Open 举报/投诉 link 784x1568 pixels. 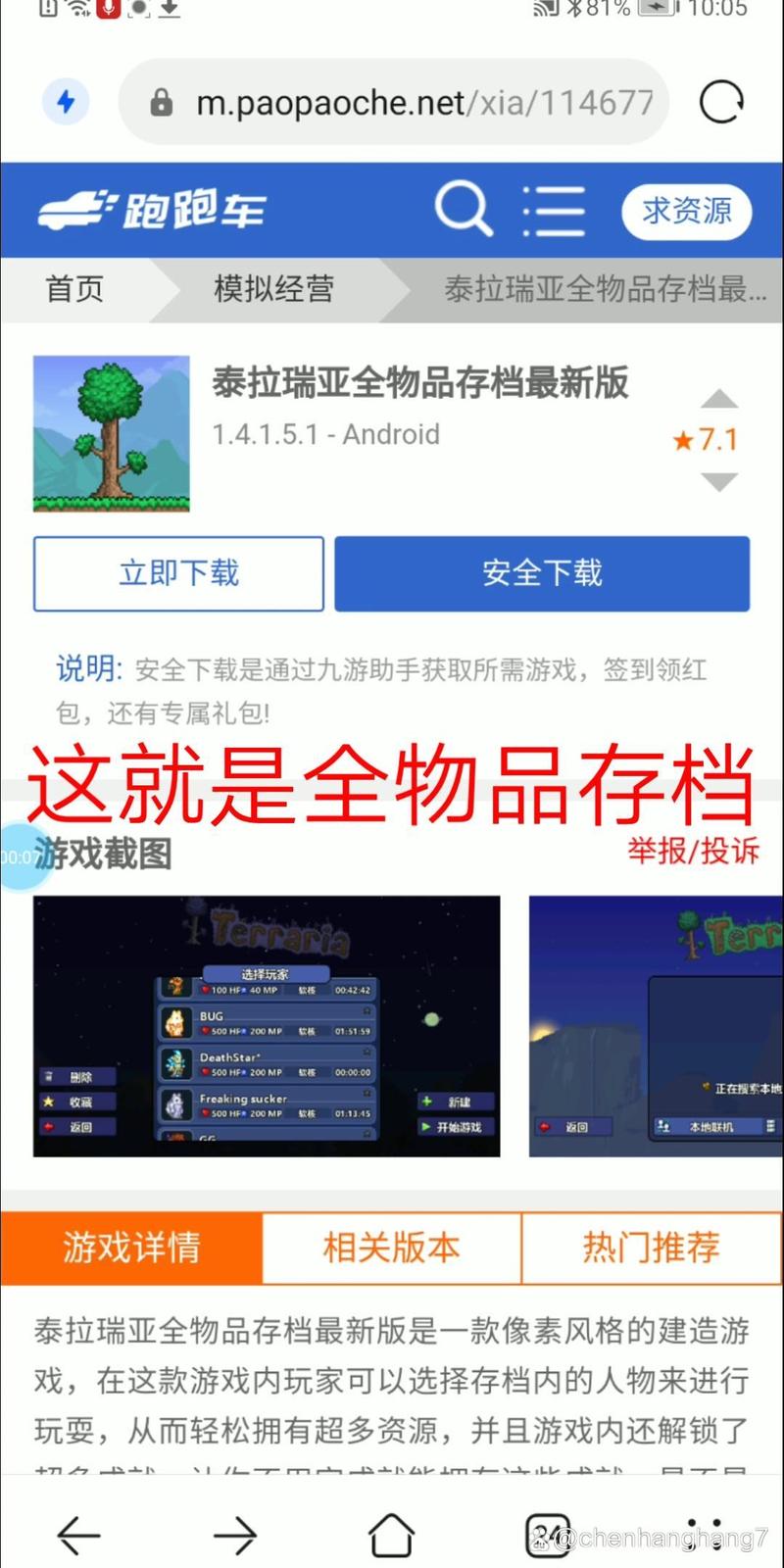click(693, 851)
